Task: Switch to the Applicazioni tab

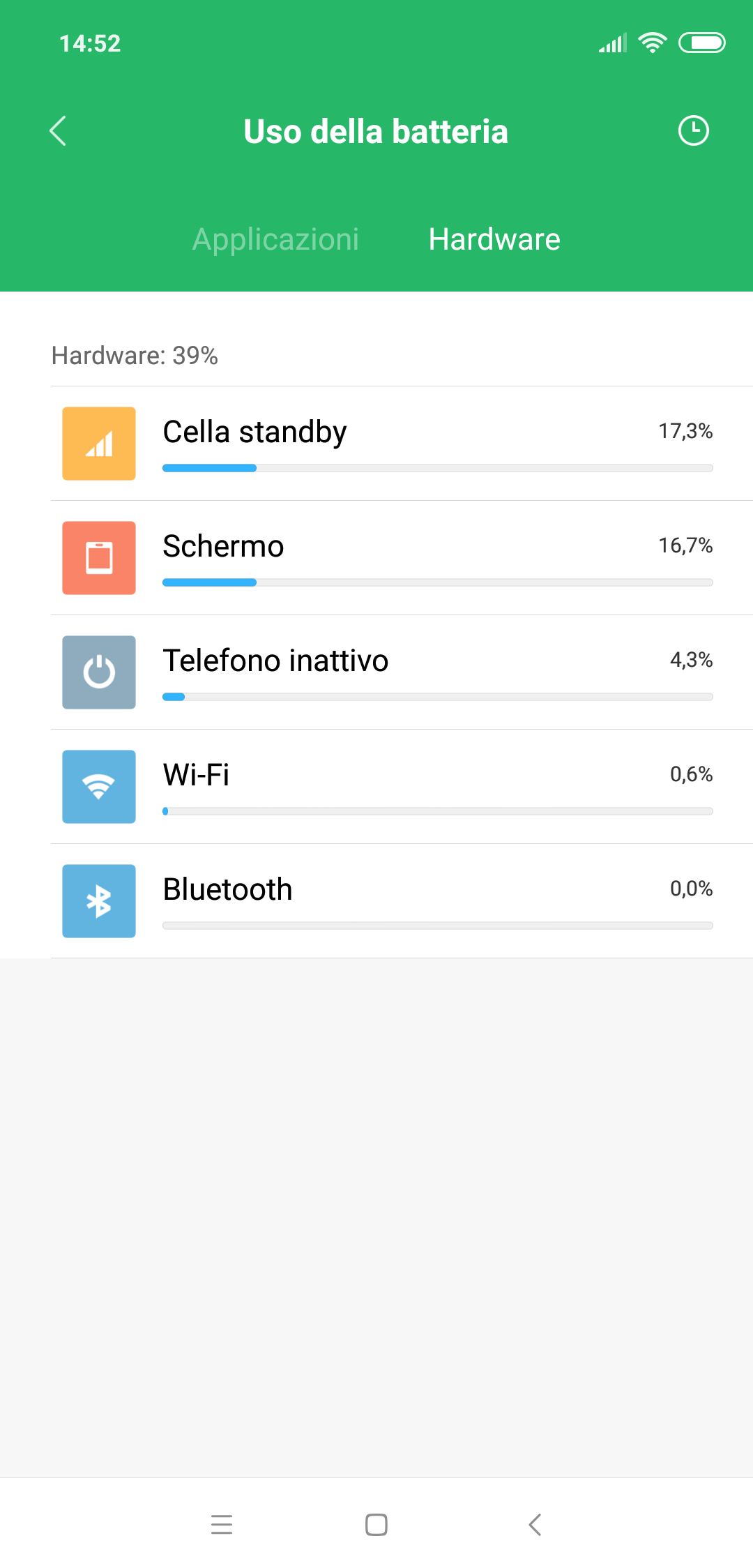Action: pyautogui.click(x=276, y=239)
